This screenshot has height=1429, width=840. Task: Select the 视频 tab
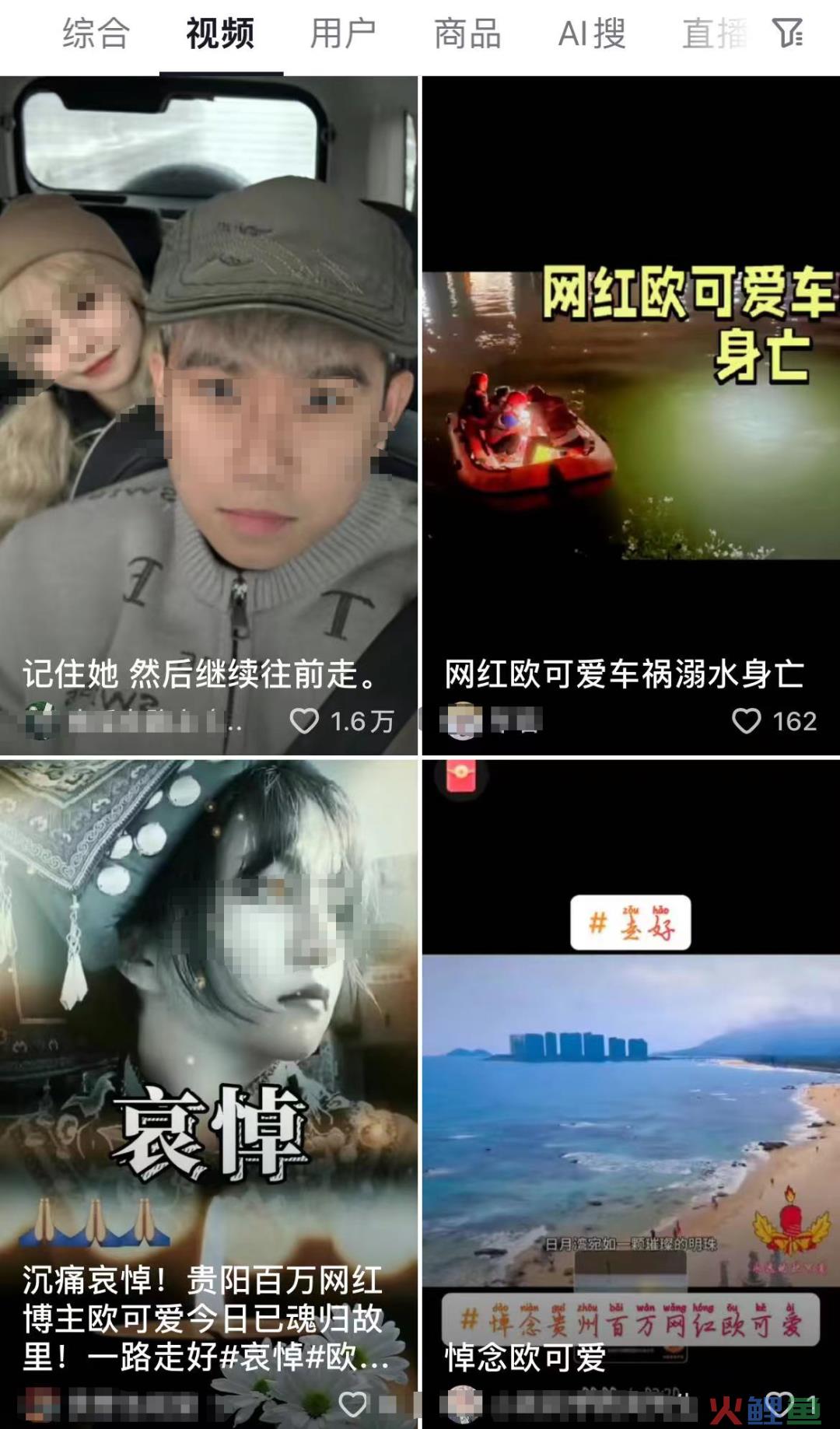point(220,35)
